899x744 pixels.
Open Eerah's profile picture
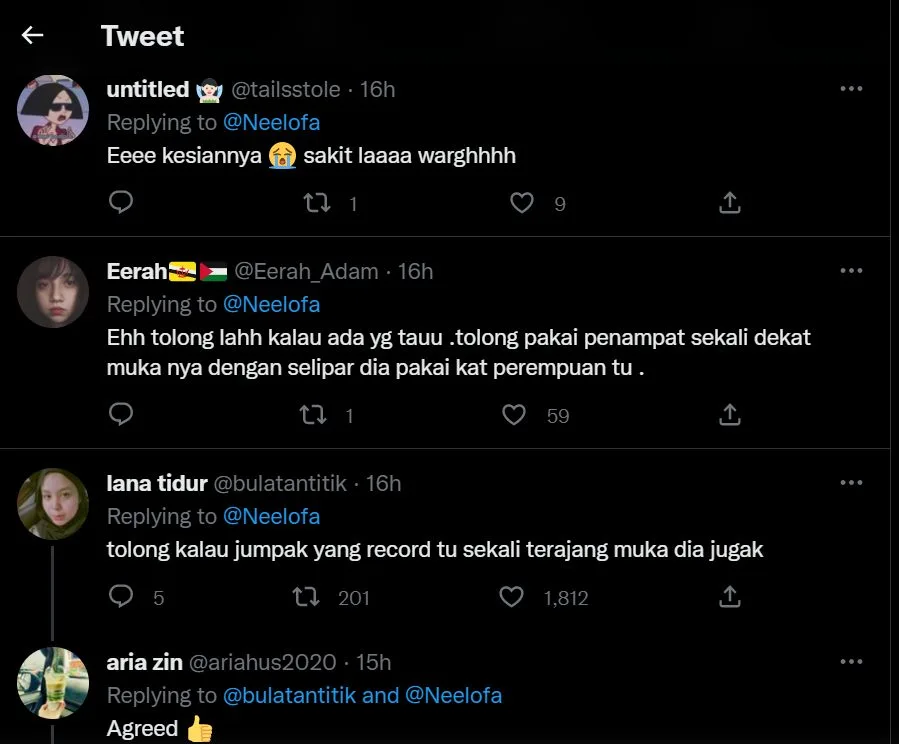[54, 291]
